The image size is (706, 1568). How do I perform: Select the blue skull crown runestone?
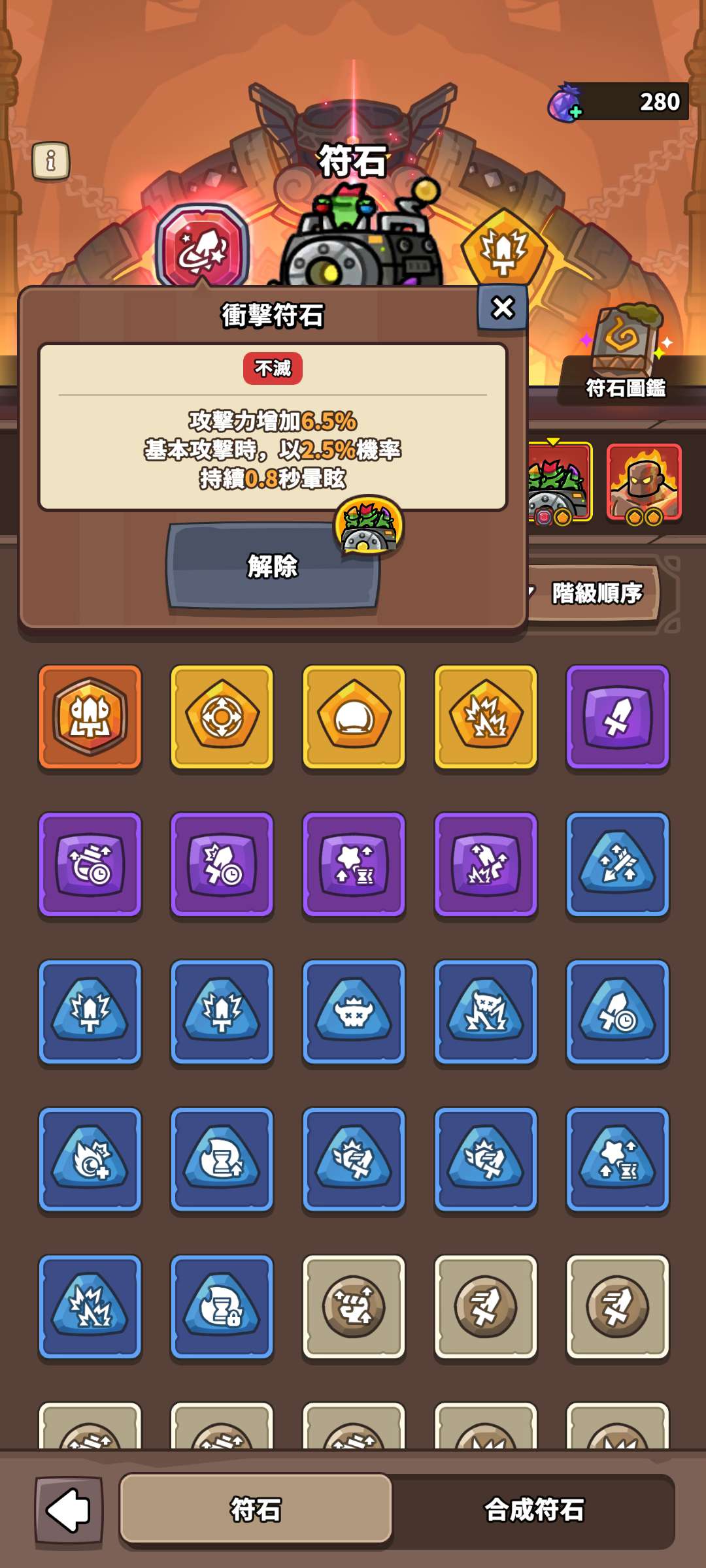(x=354, y=1012)
